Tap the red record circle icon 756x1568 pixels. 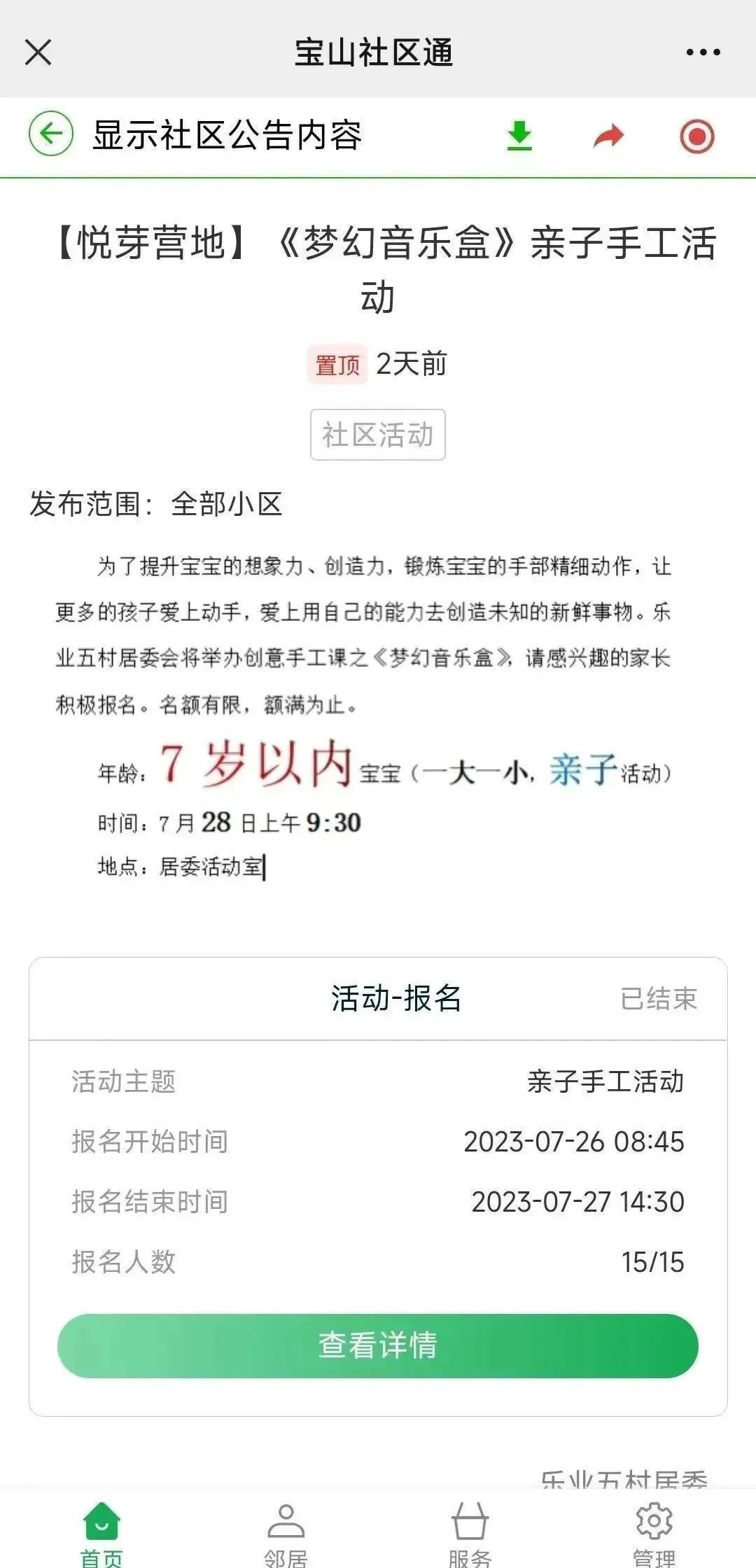[696, 136]
